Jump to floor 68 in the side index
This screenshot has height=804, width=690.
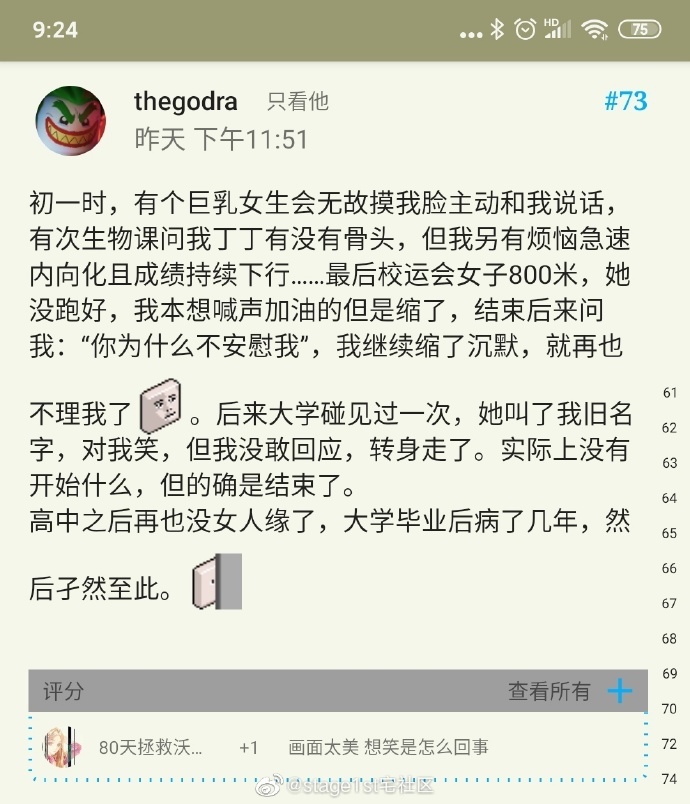[670, 638]
